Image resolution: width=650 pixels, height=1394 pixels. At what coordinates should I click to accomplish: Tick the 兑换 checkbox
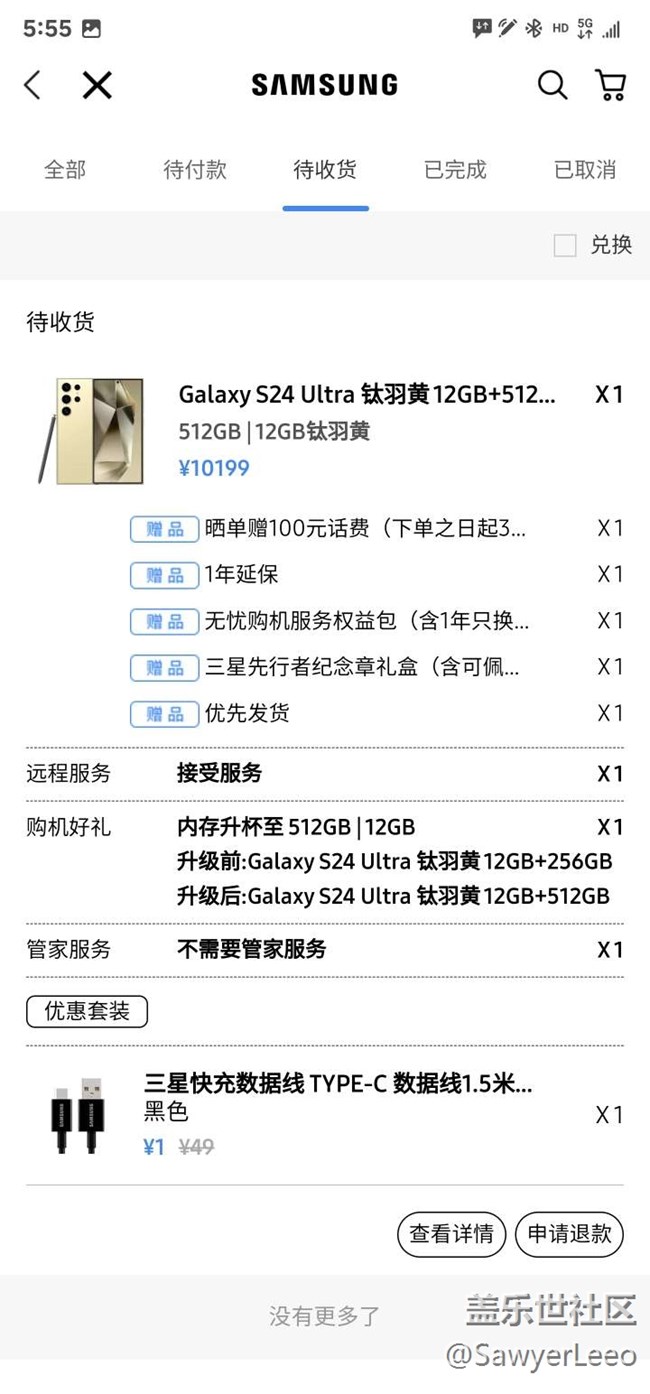pyautogui.click(x=565, y=246)
